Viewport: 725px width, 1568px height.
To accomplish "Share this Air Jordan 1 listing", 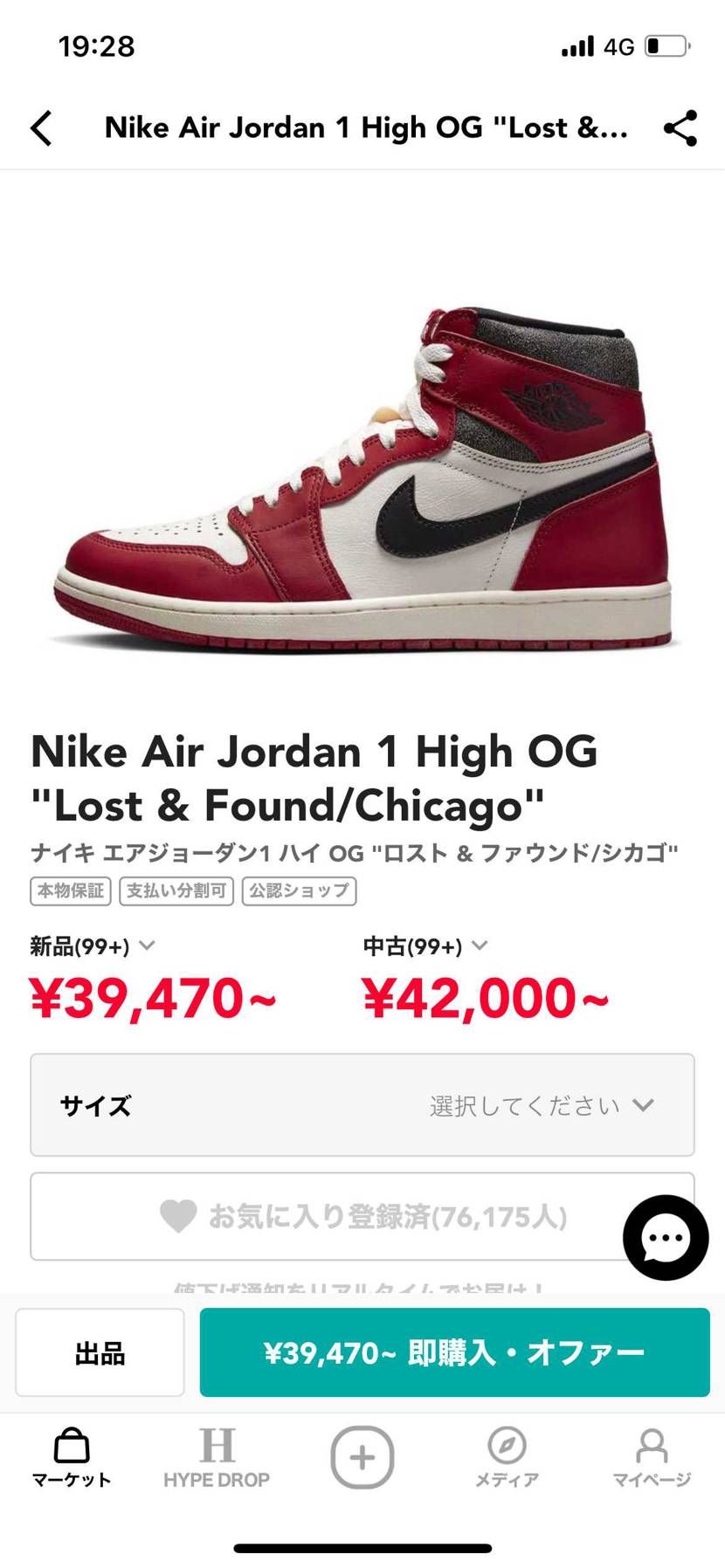I will (x=680, y=128).
